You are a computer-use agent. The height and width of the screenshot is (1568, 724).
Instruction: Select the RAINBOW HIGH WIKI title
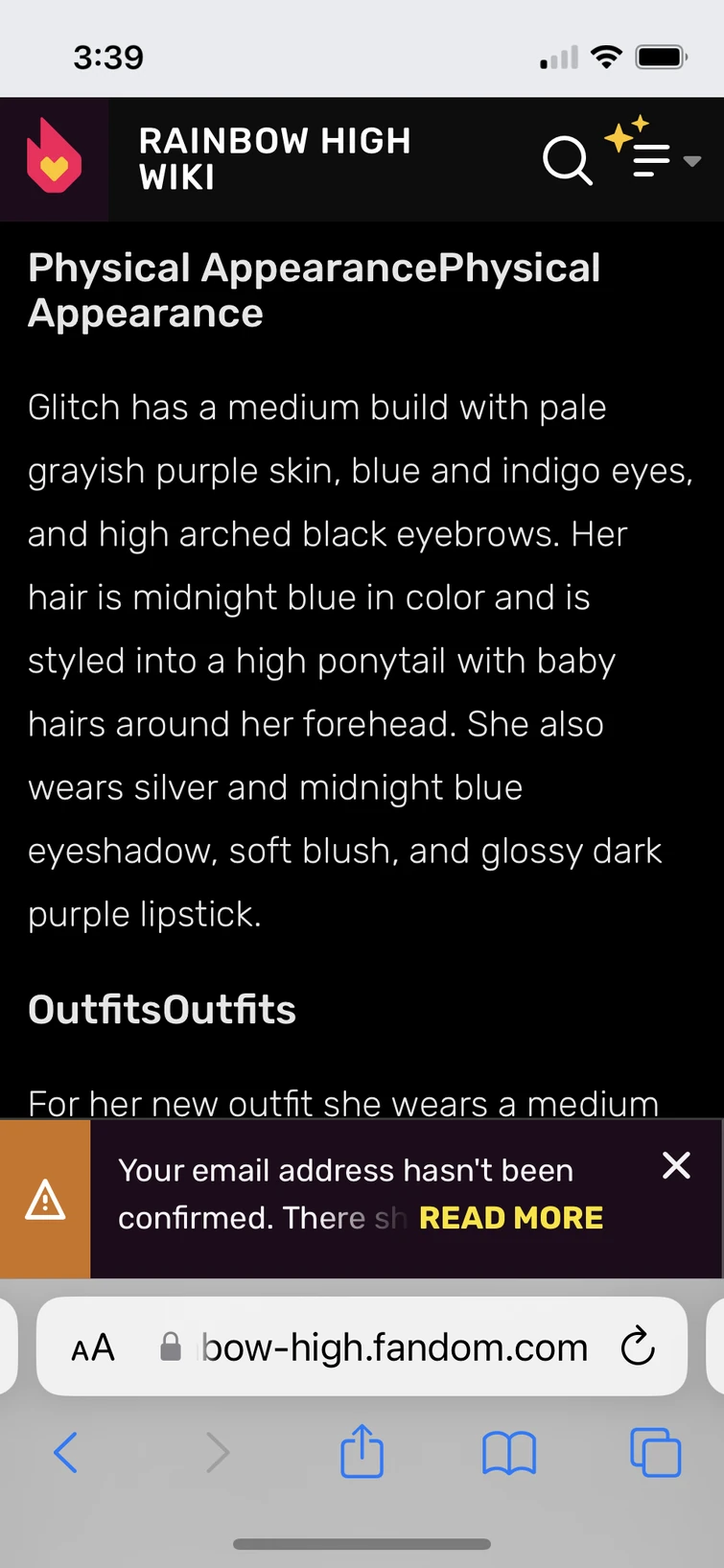(x=275, y=158)
